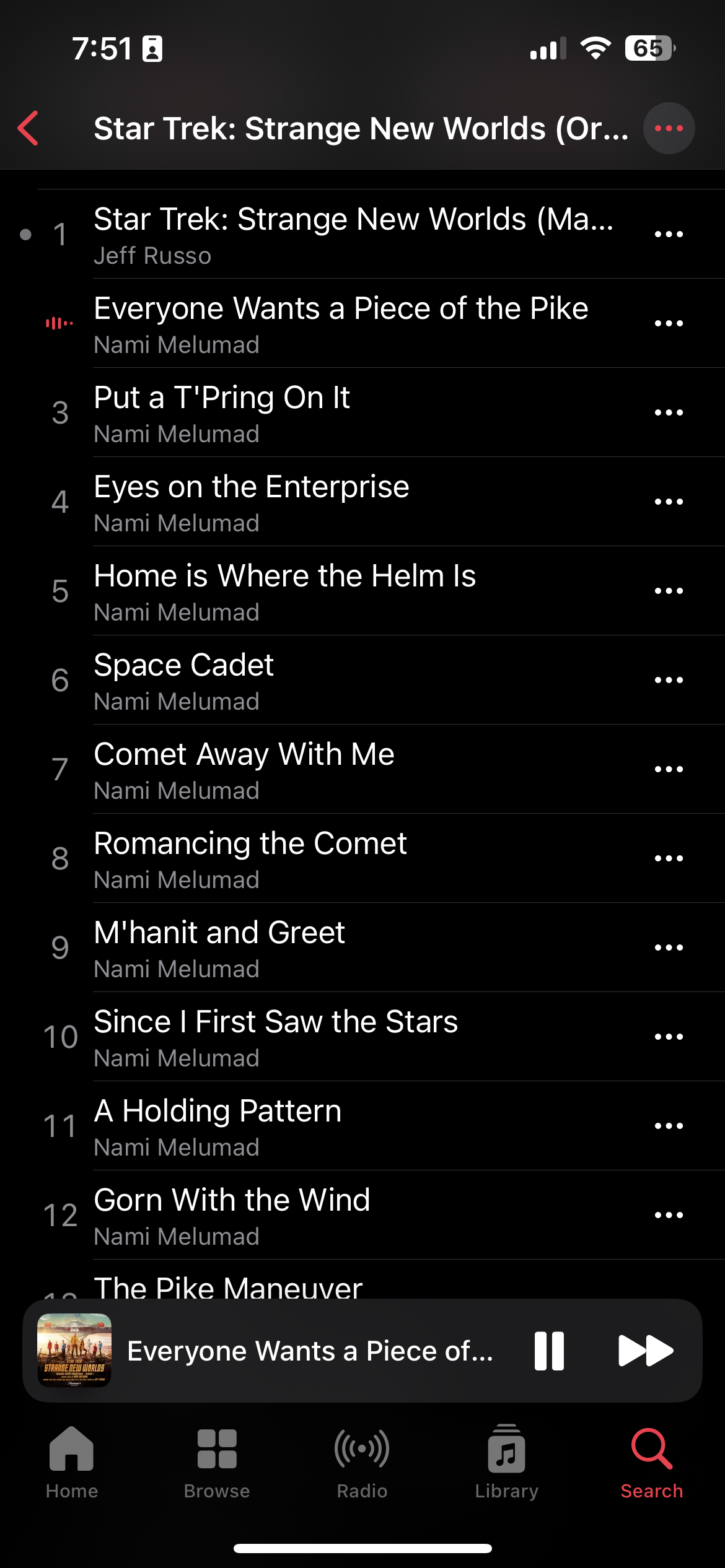Go back to the previous screen

coord(29,129)
